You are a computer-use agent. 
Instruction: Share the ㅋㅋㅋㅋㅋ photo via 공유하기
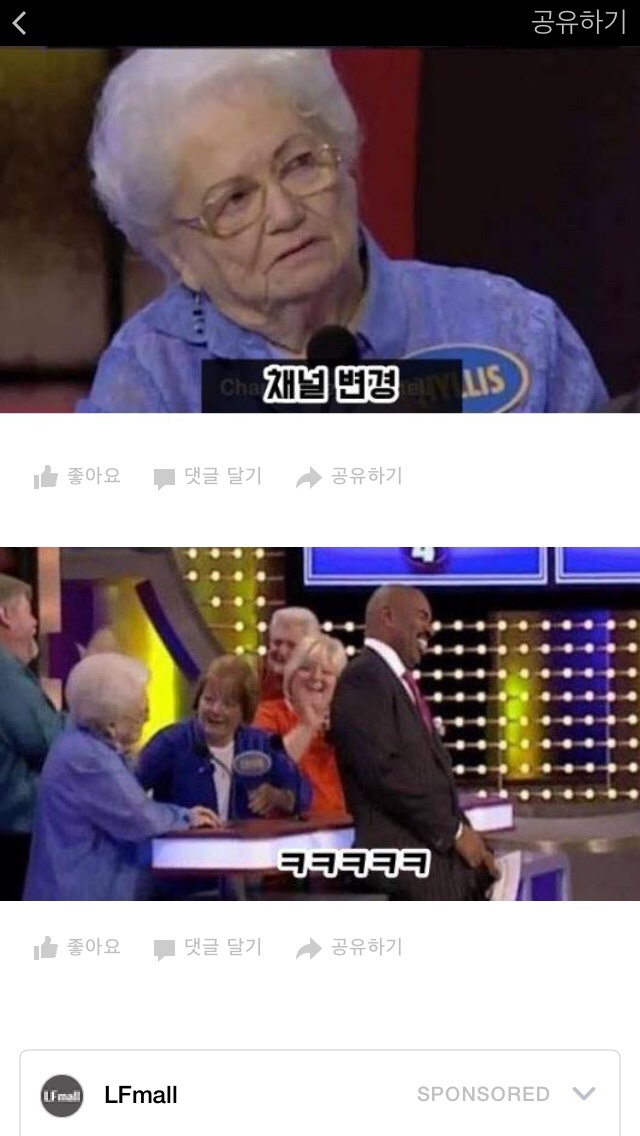pos(349,948)
